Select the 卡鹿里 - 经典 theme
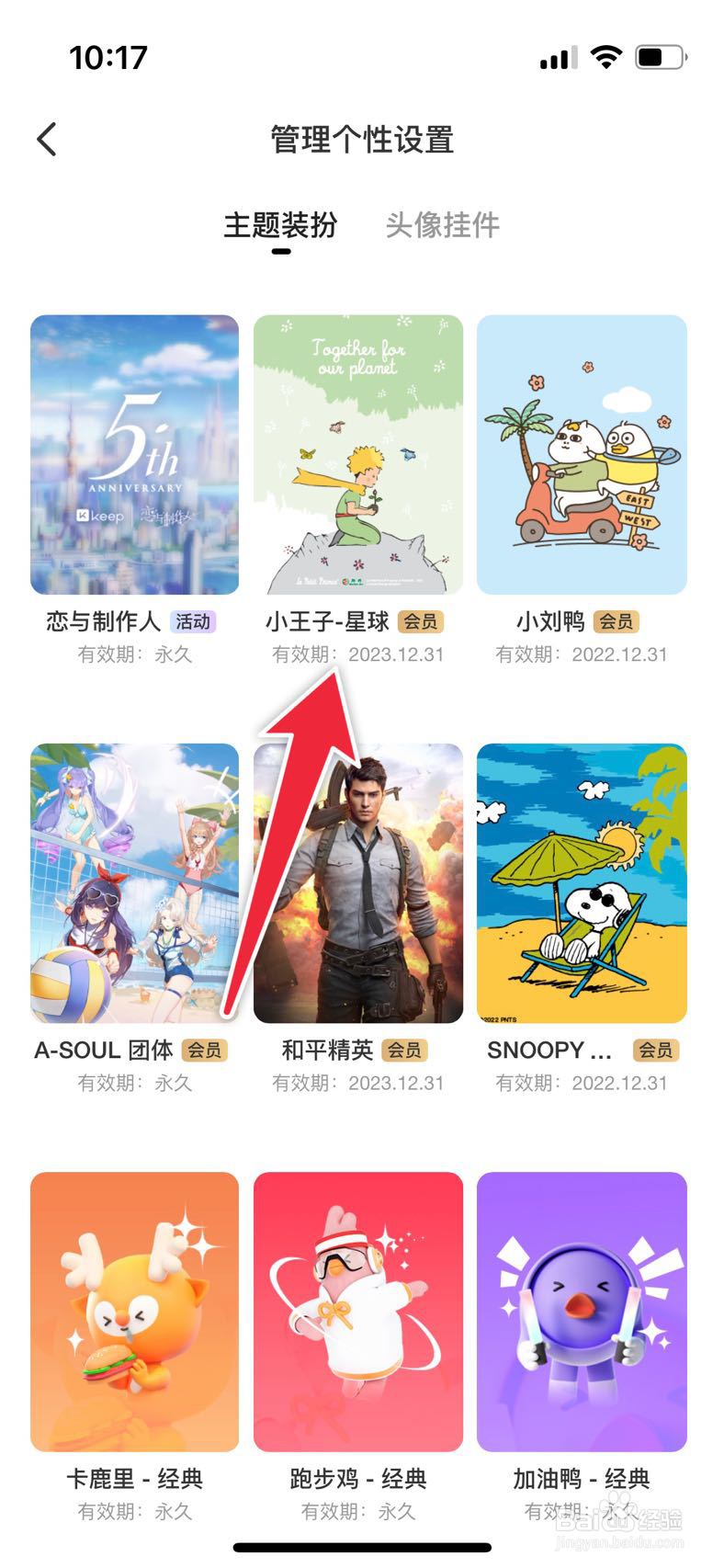The height and width of the screenshot is (1568, 724). (134, 1312)
